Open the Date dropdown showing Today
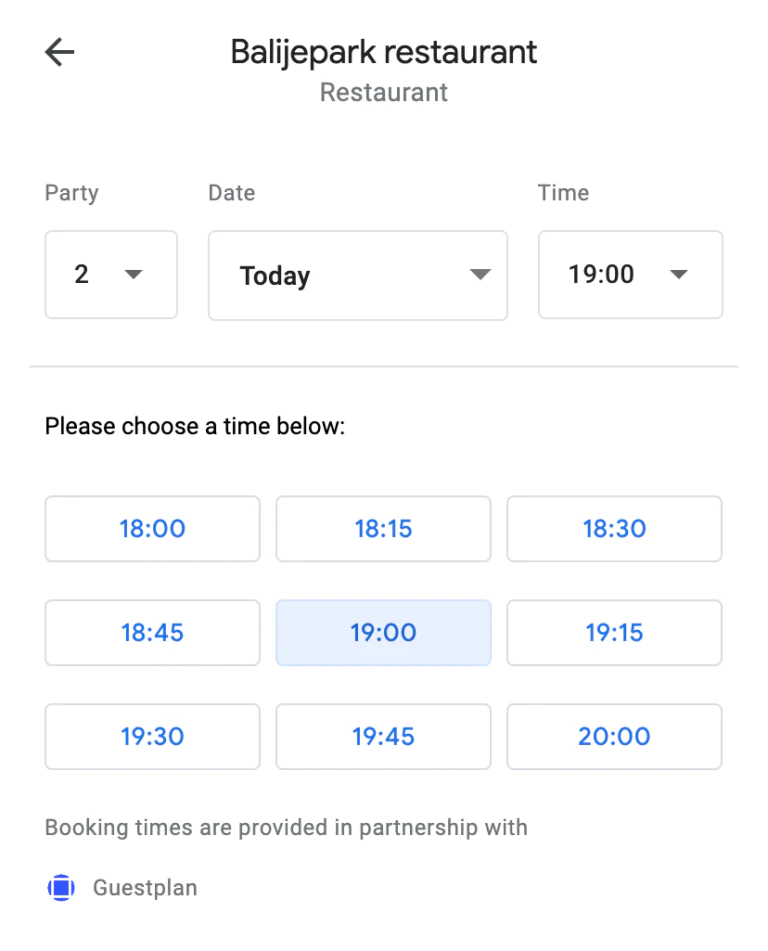This screenshot has width=768, height=951. coord(357,275)
